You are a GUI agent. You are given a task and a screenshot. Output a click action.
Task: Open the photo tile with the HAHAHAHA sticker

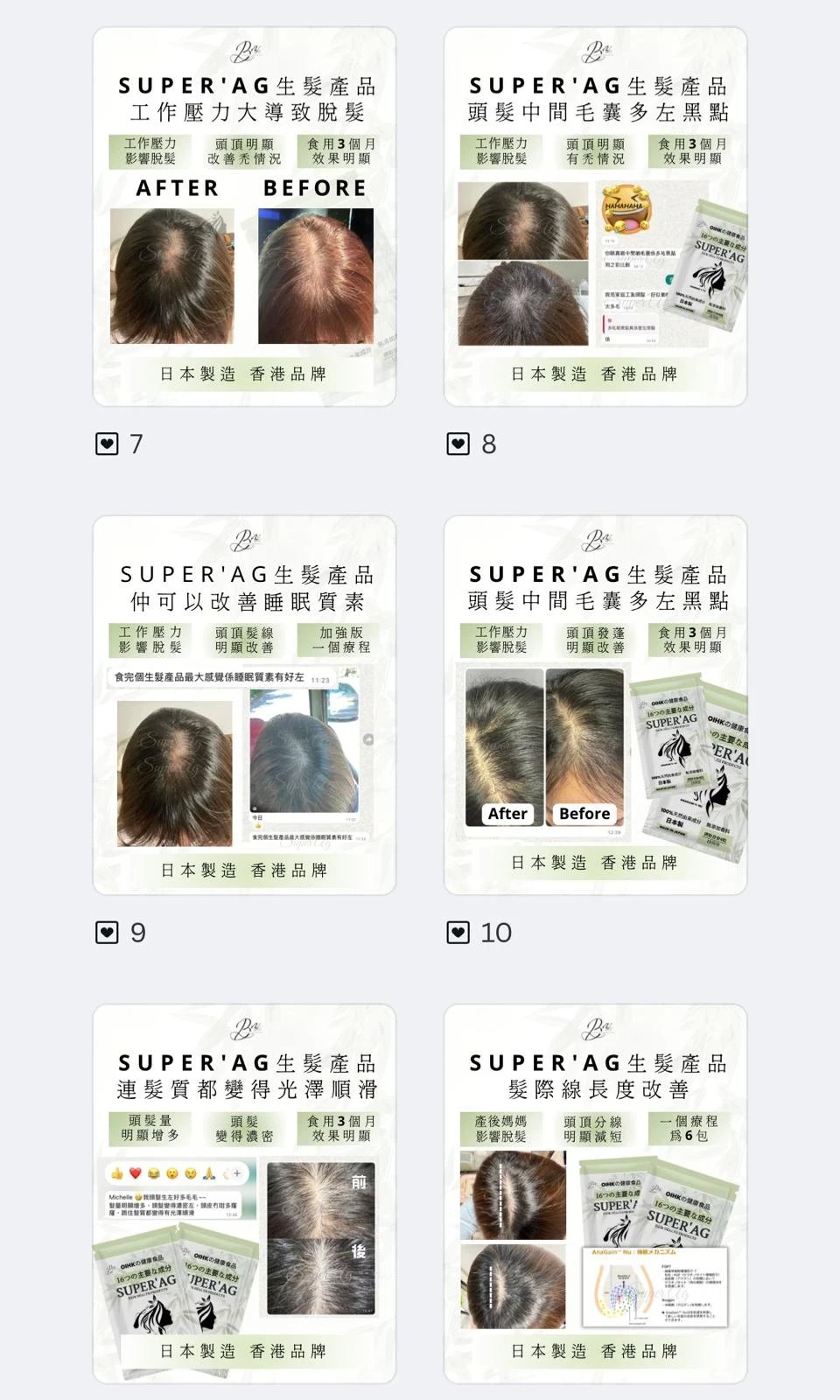click(595, 217)
